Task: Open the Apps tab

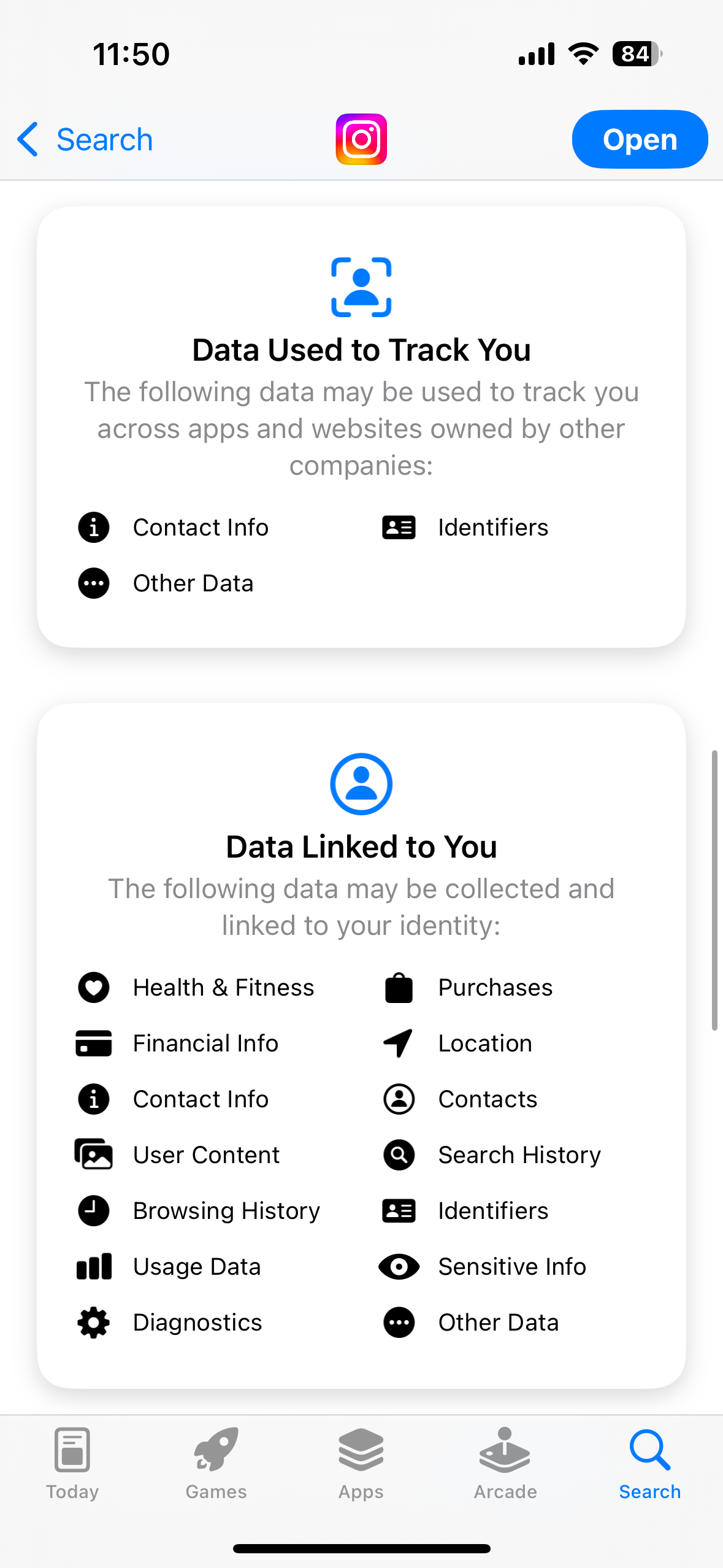Action: pyautogui.click(x=361, y=1464)
